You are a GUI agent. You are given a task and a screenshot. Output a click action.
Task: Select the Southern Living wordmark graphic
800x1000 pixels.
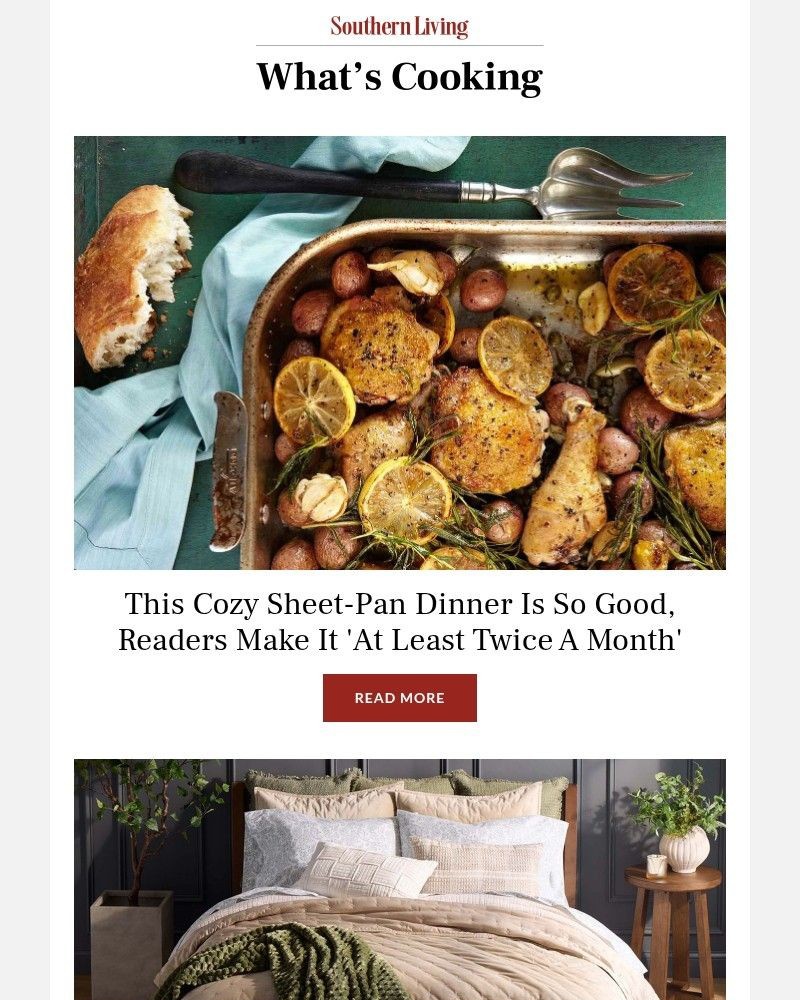point(399,26)
